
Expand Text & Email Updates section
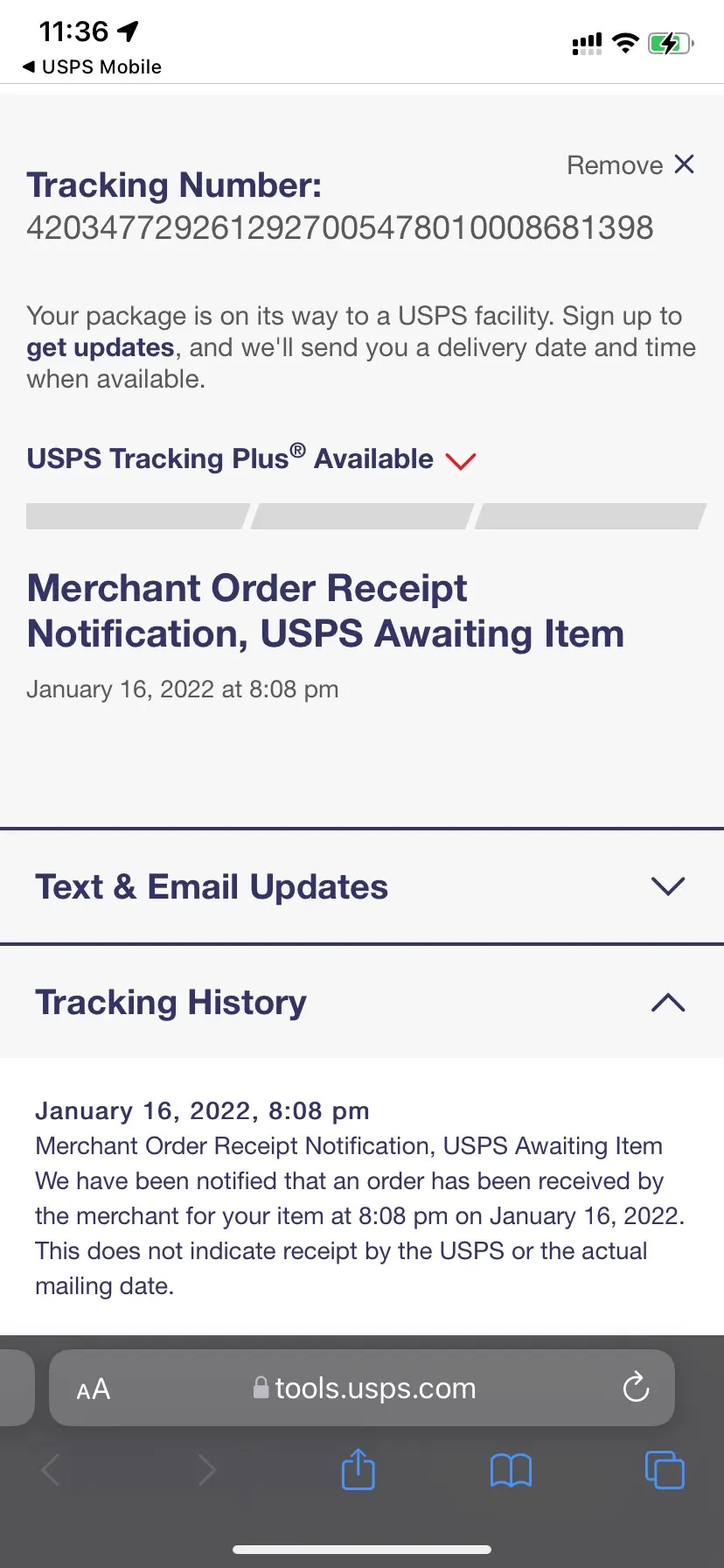coord(362,886)
